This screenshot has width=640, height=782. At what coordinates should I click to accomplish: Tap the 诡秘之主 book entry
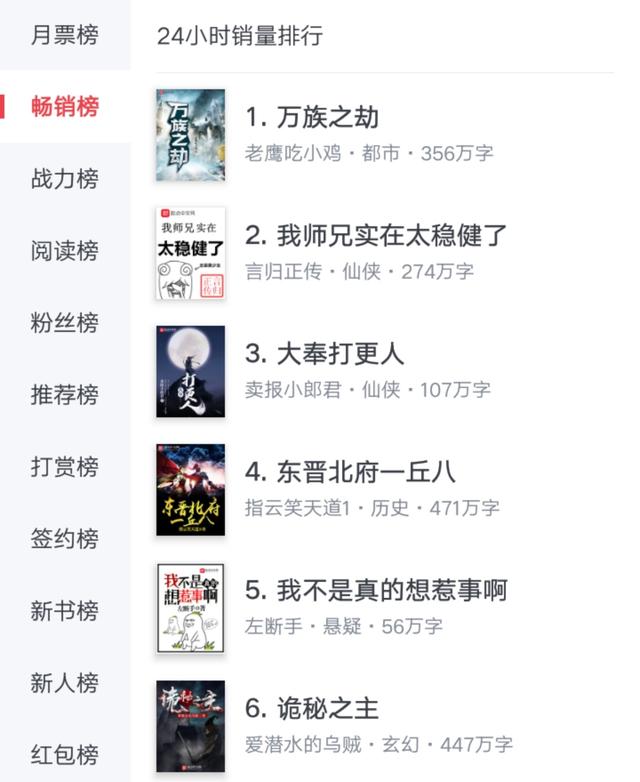pos(312,709)
